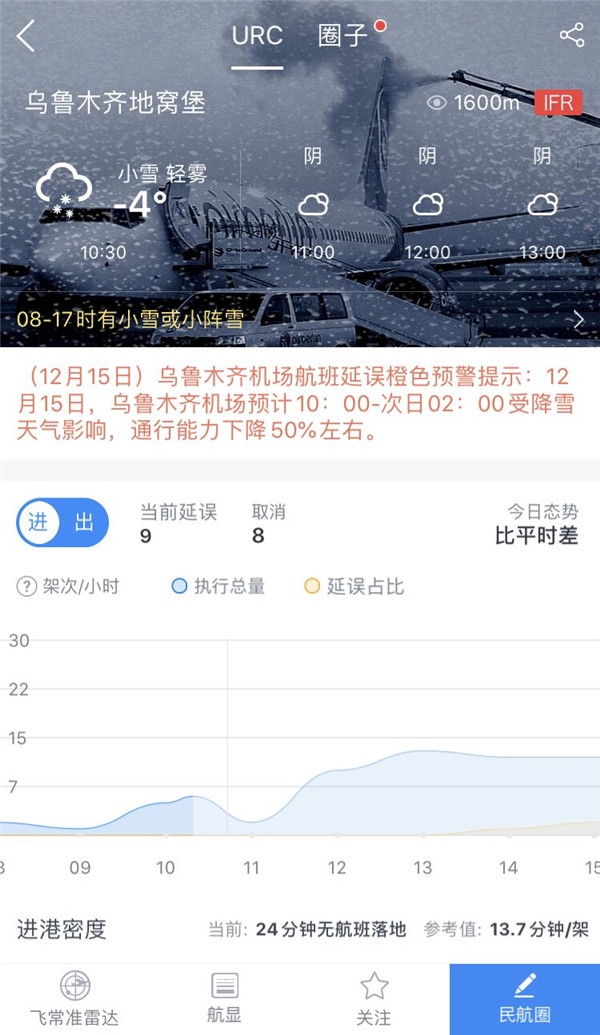This screenshot has height=1035, width=600.
Task: Go back using the top-left arrow
Action: [x=26, y=36]
